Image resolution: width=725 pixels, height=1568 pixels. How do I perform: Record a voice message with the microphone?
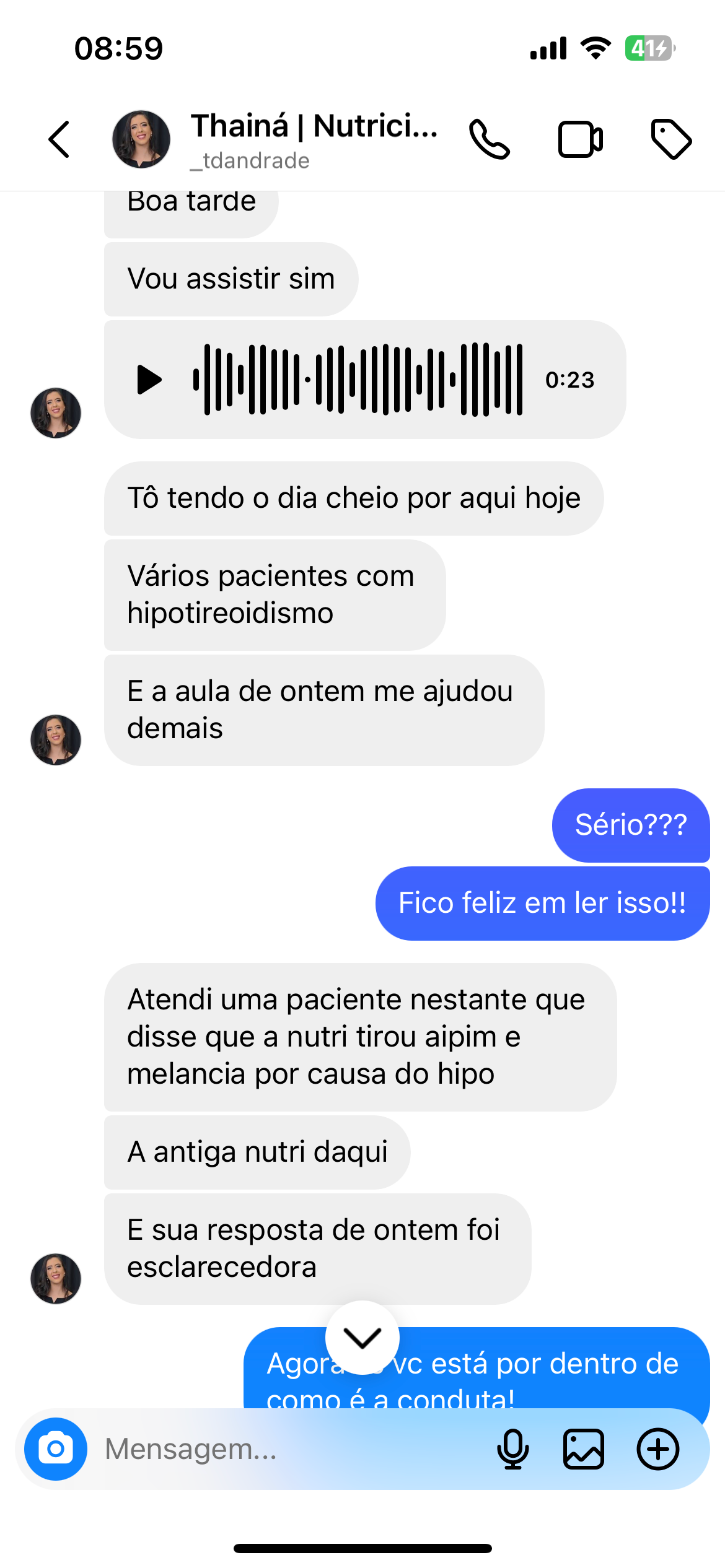pyautogui.click(x=513, y=1449)
